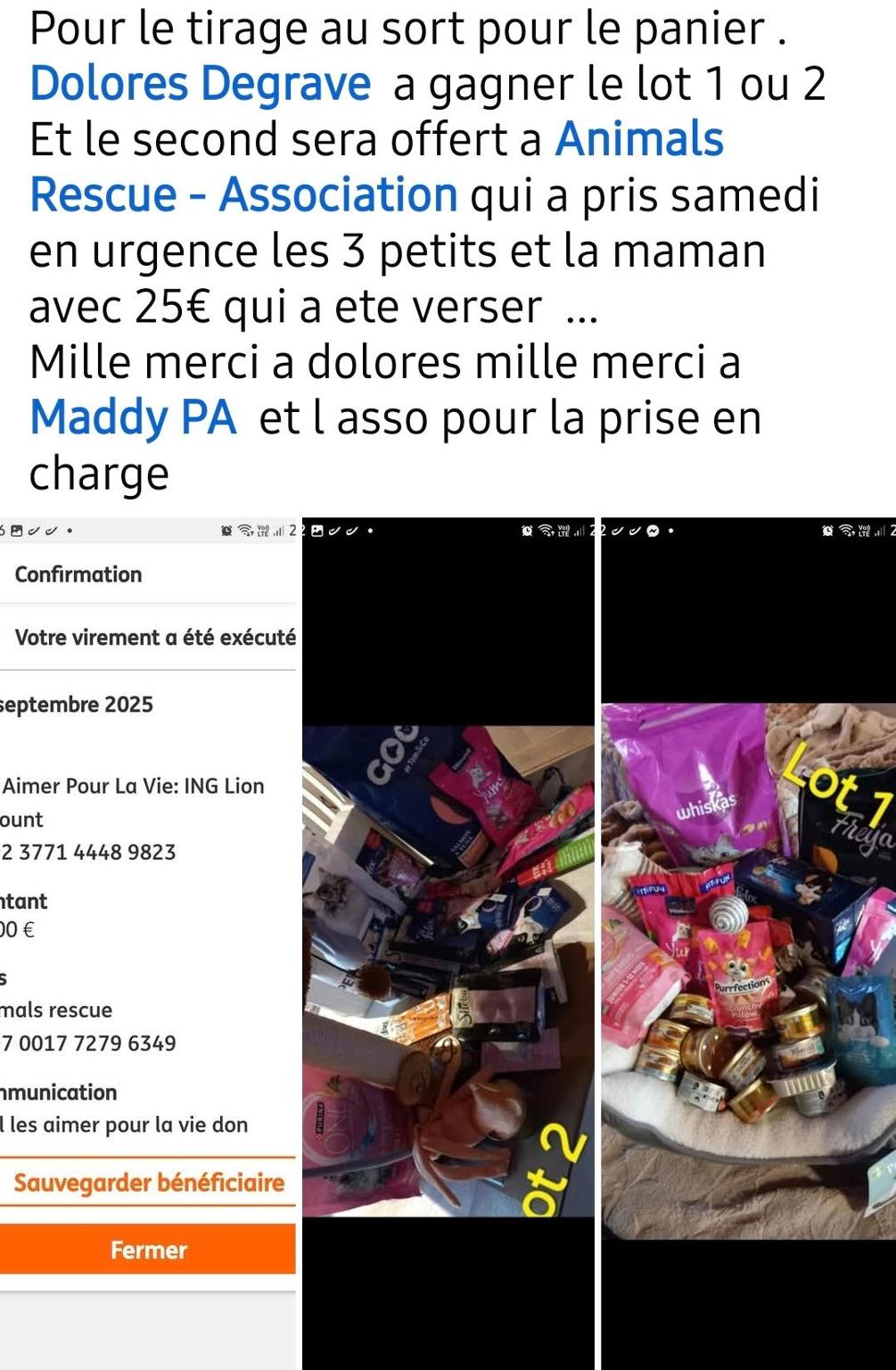
Task: Open Dolores Degrave's profile link
Action: [x=200, y=84]
